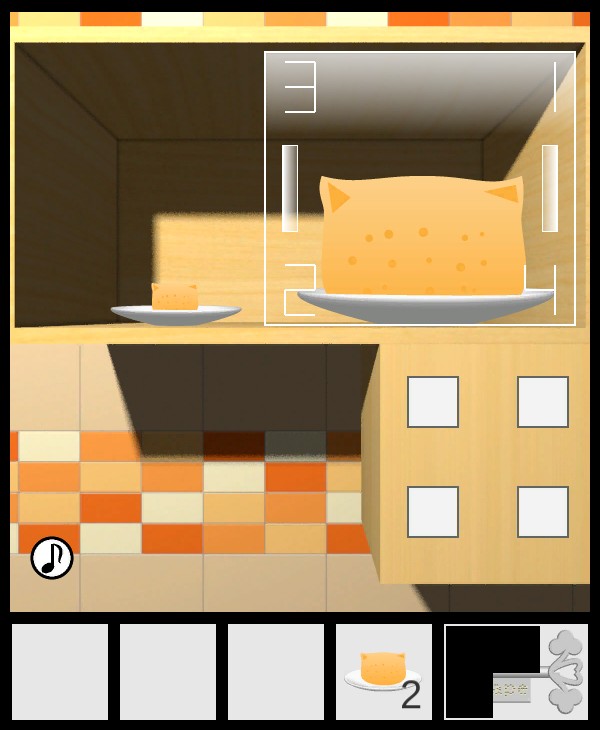Toggle the music note sound button
The image size is (600, 730).
click(x=52, y=558)
